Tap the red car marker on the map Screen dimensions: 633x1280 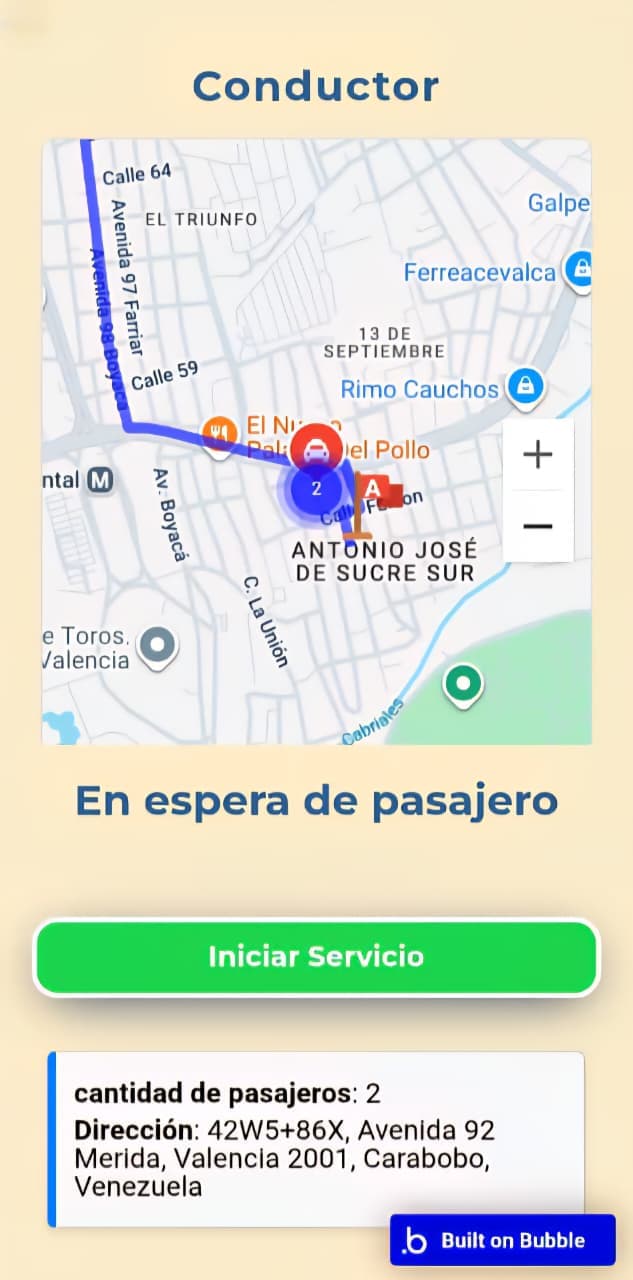tap(317, 450)
